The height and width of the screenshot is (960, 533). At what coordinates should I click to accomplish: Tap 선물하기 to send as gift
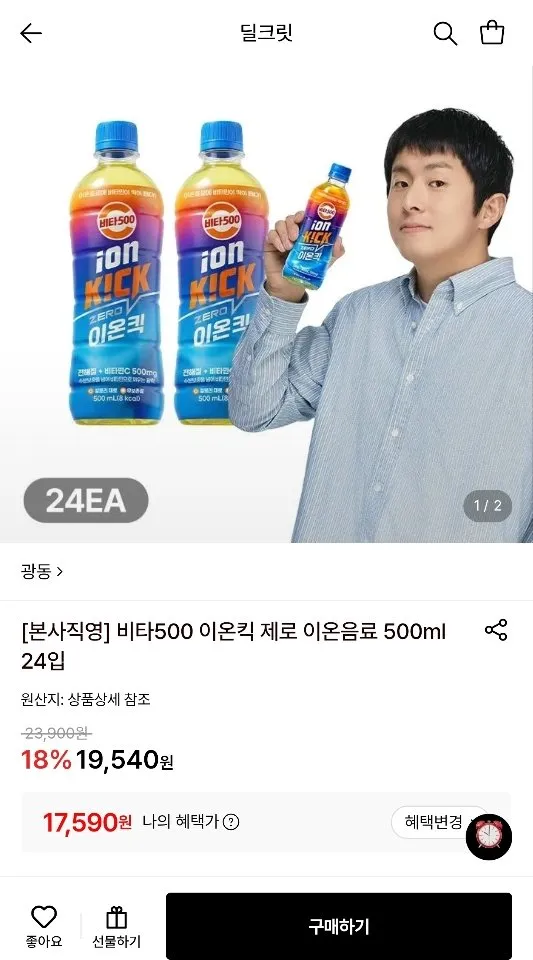(x=116, y=926)
